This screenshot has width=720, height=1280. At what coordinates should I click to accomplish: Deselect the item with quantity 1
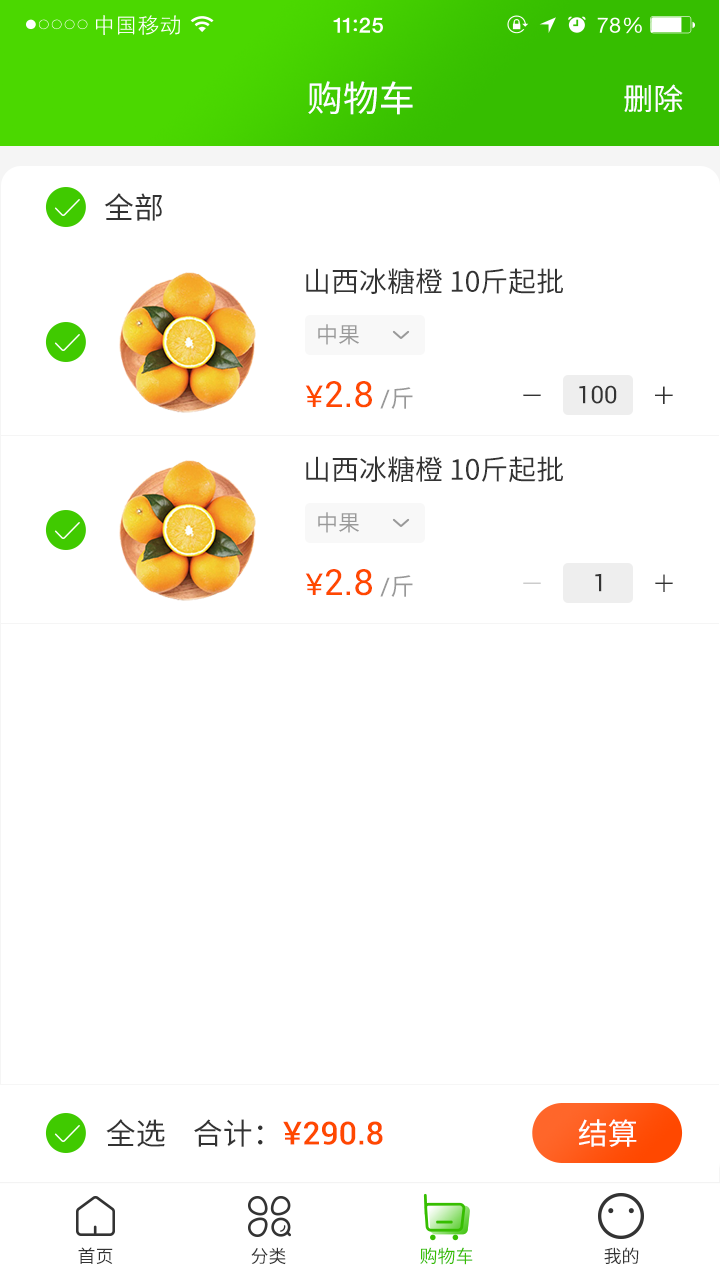66,530
